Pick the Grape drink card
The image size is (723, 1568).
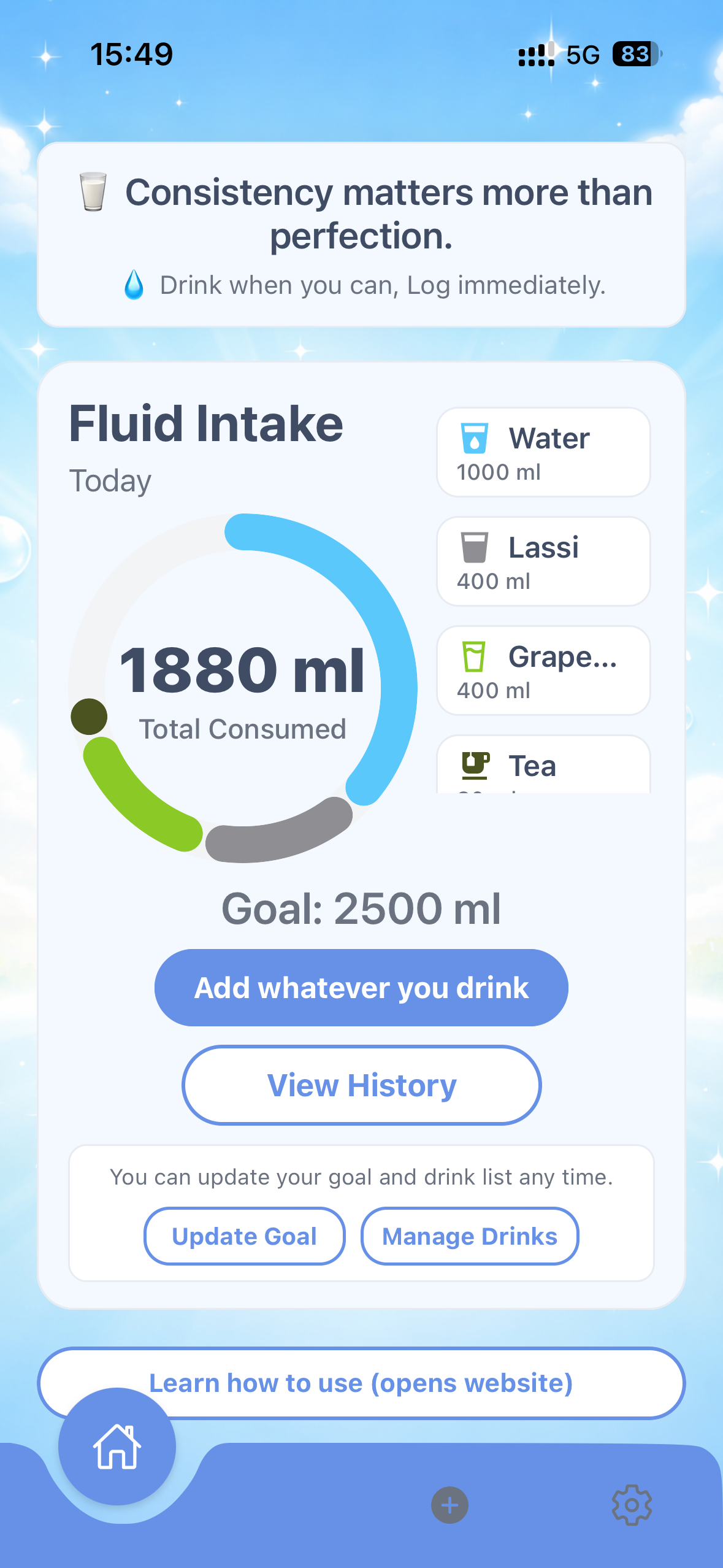coord(543,671)
